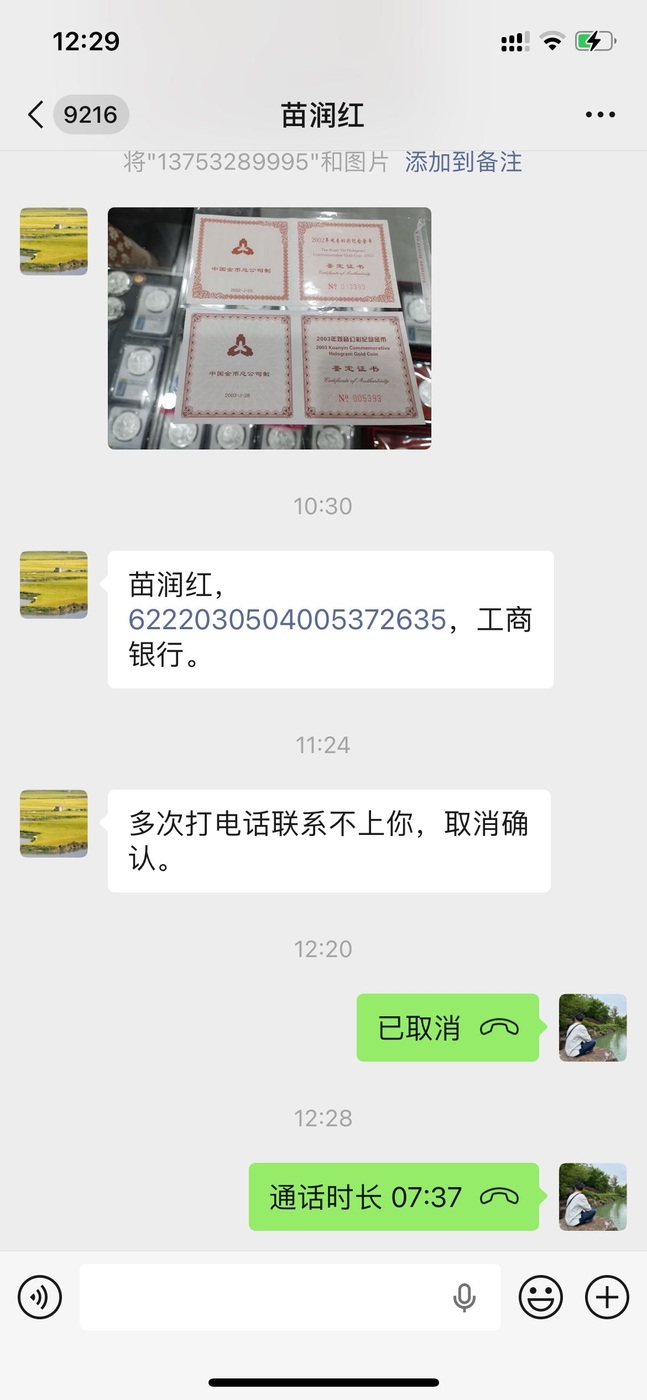
Task: Call back from the 已取消 call bubble
Action: (447, 1027)
